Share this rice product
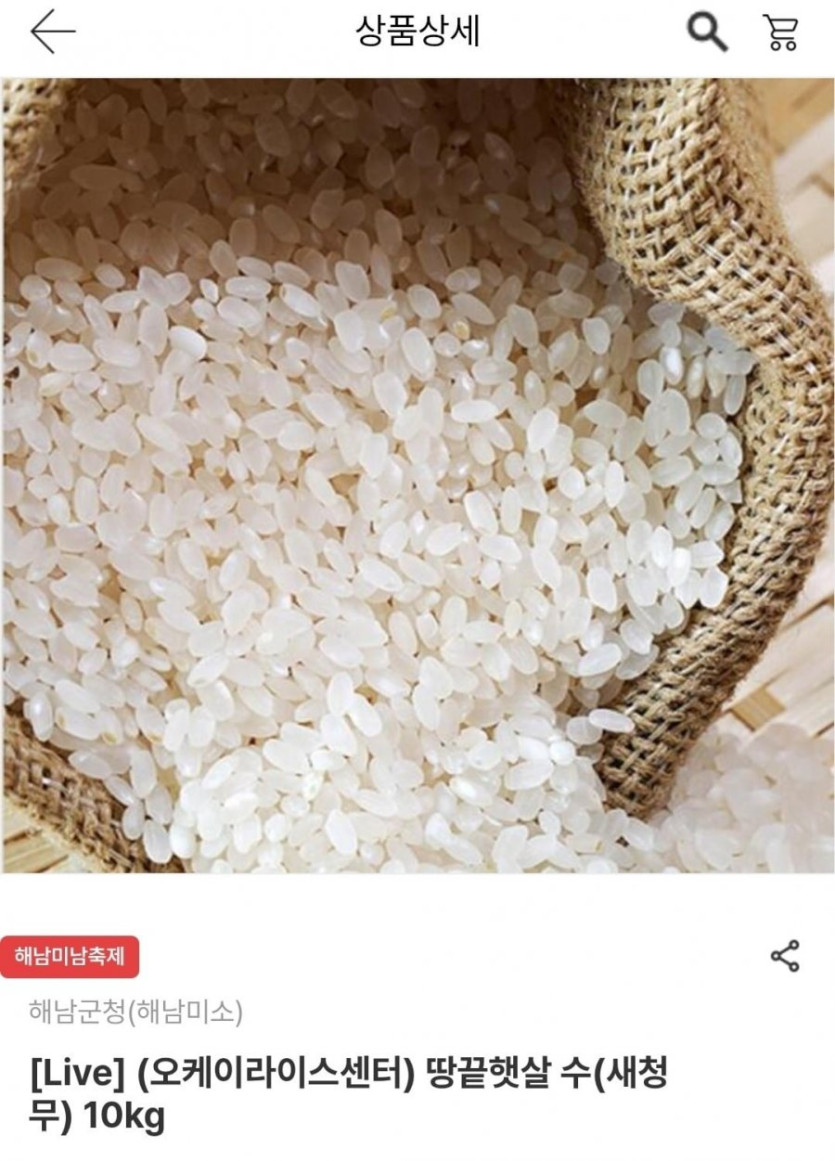Image resolution: width=835 pixels, height=1161 pixels. click(x=785, y=956)
